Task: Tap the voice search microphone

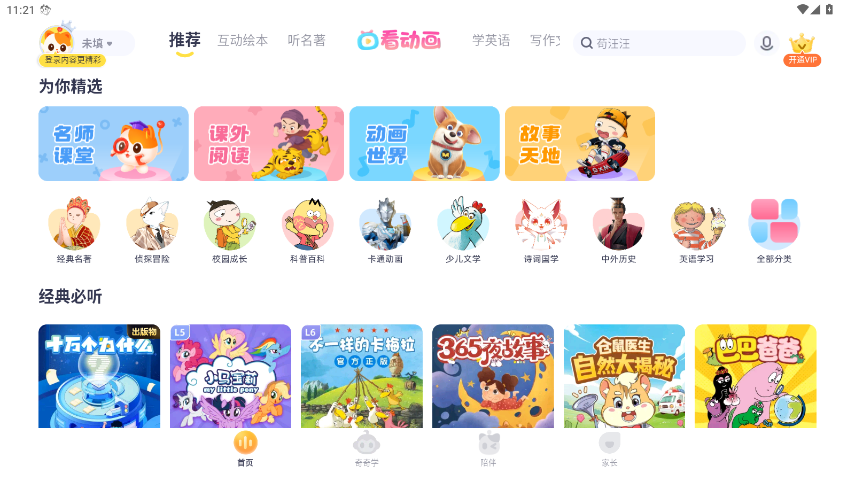Action: point(767,43)
